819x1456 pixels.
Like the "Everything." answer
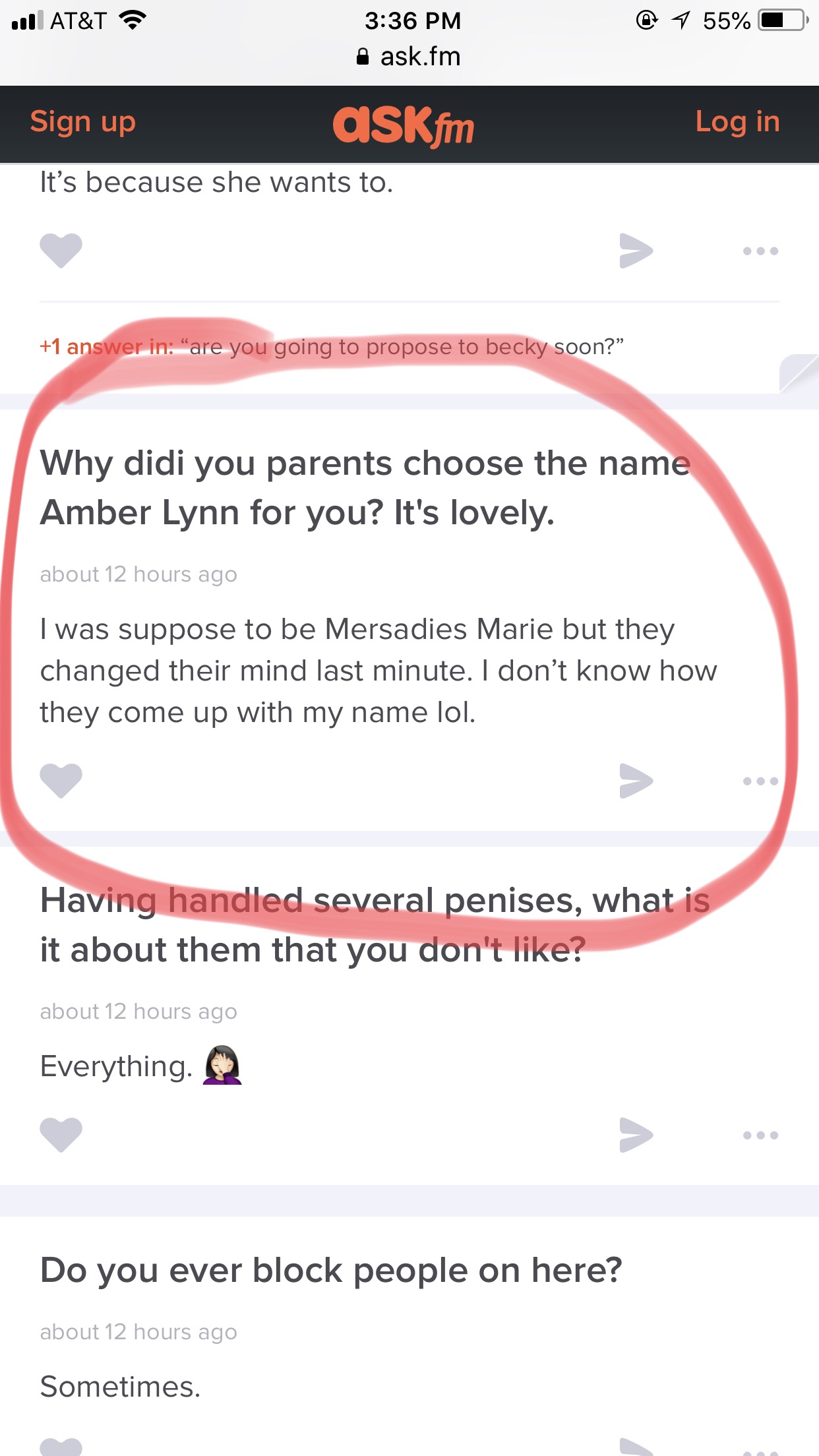pyautogui.click(x=61, y=1135)
